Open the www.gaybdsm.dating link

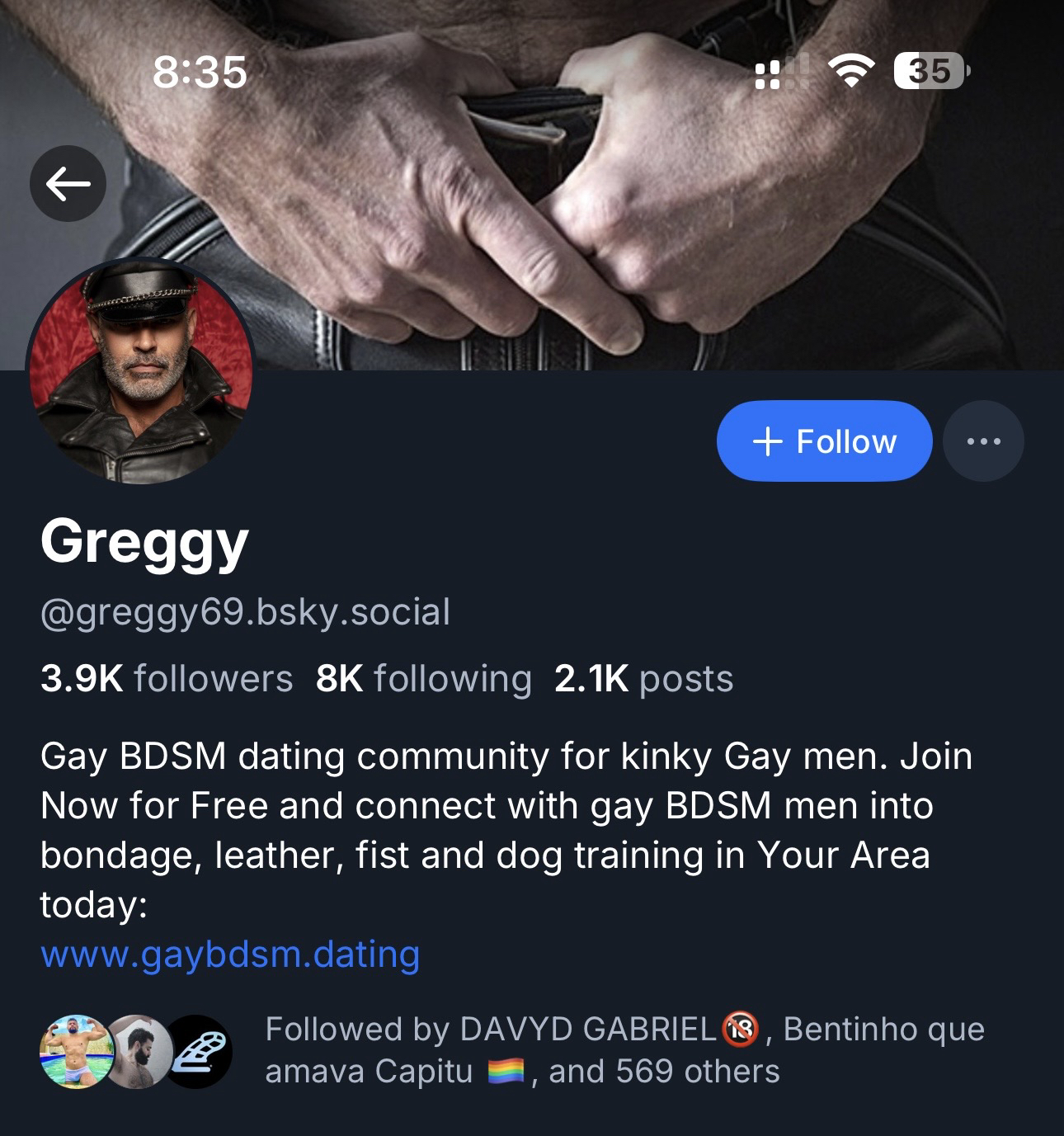click(230, 955)
